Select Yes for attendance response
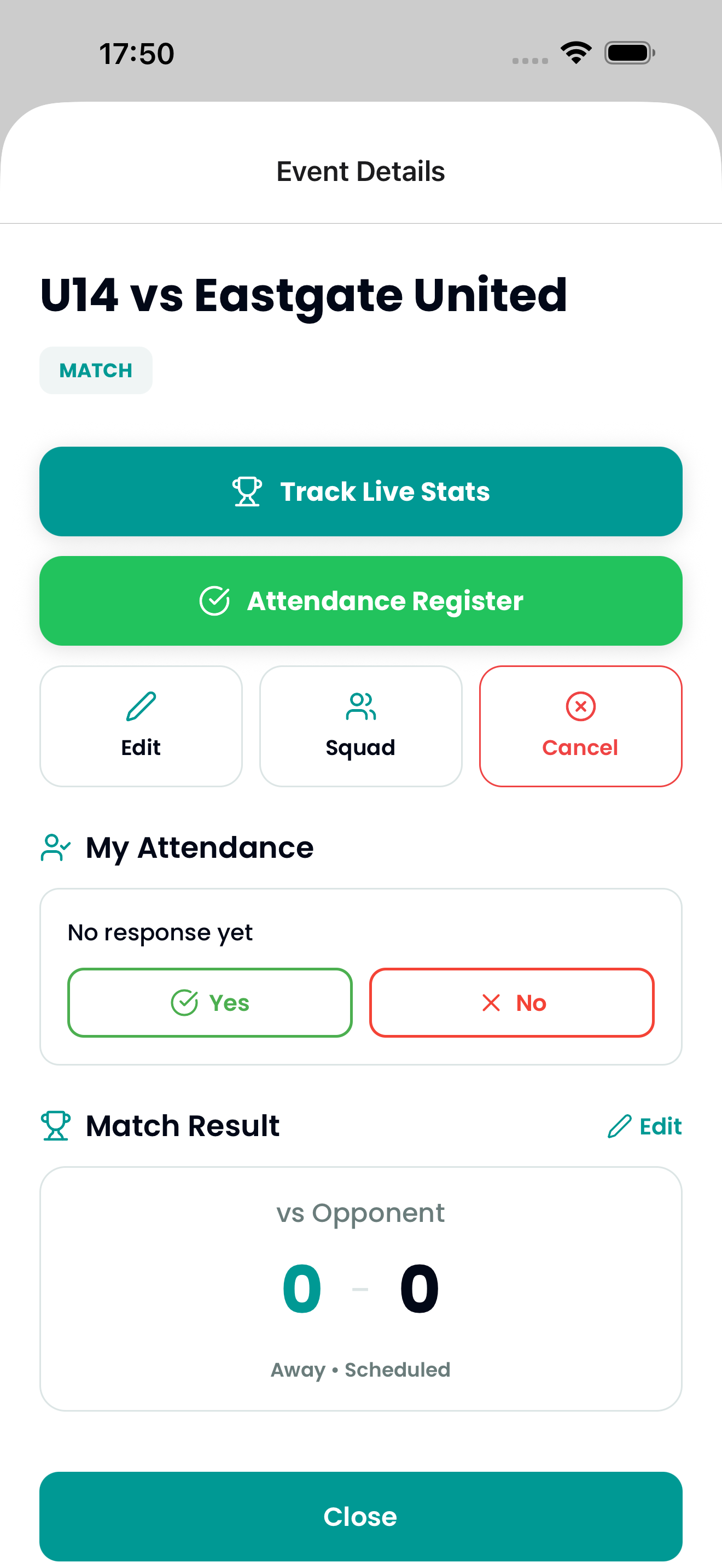Viewport: 722px width, 1568px height. pos(209,1002)
